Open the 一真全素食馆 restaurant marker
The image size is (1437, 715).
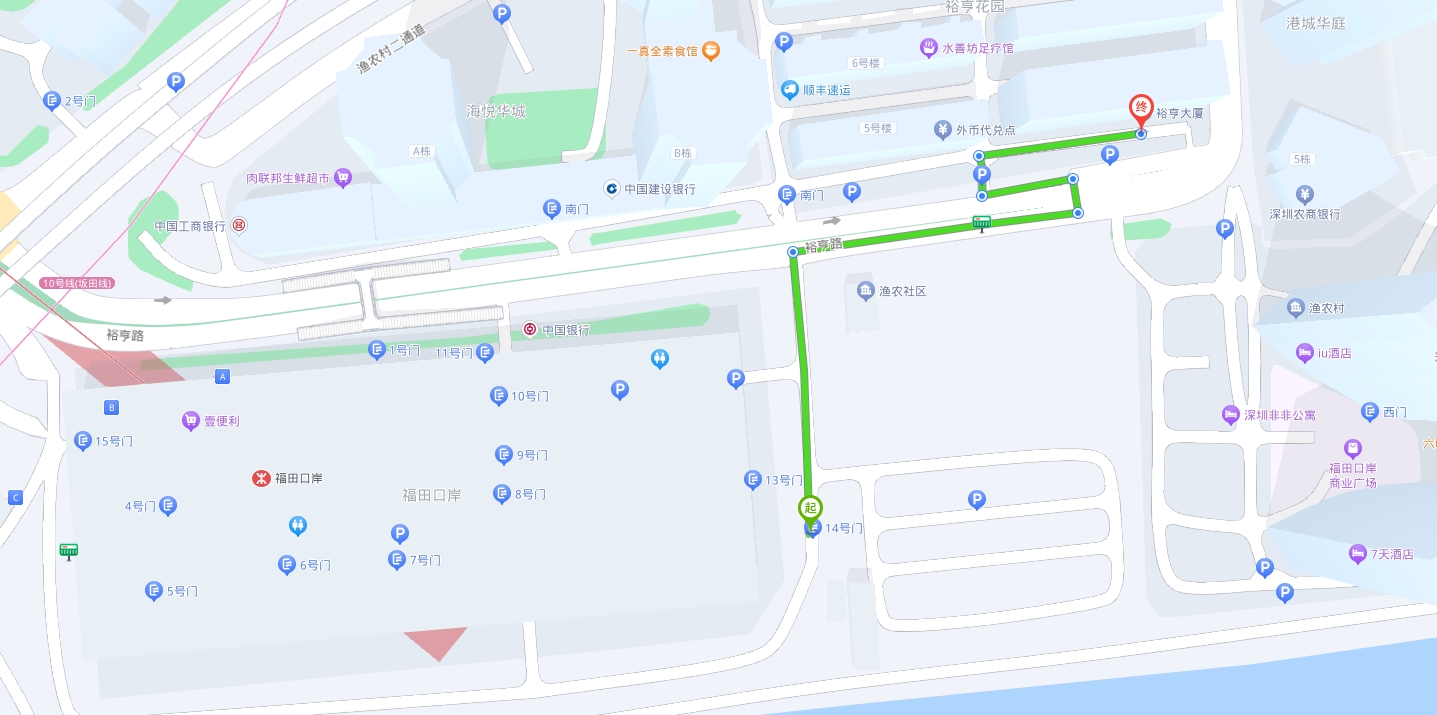pyautogui.click(x=710, y=49)
